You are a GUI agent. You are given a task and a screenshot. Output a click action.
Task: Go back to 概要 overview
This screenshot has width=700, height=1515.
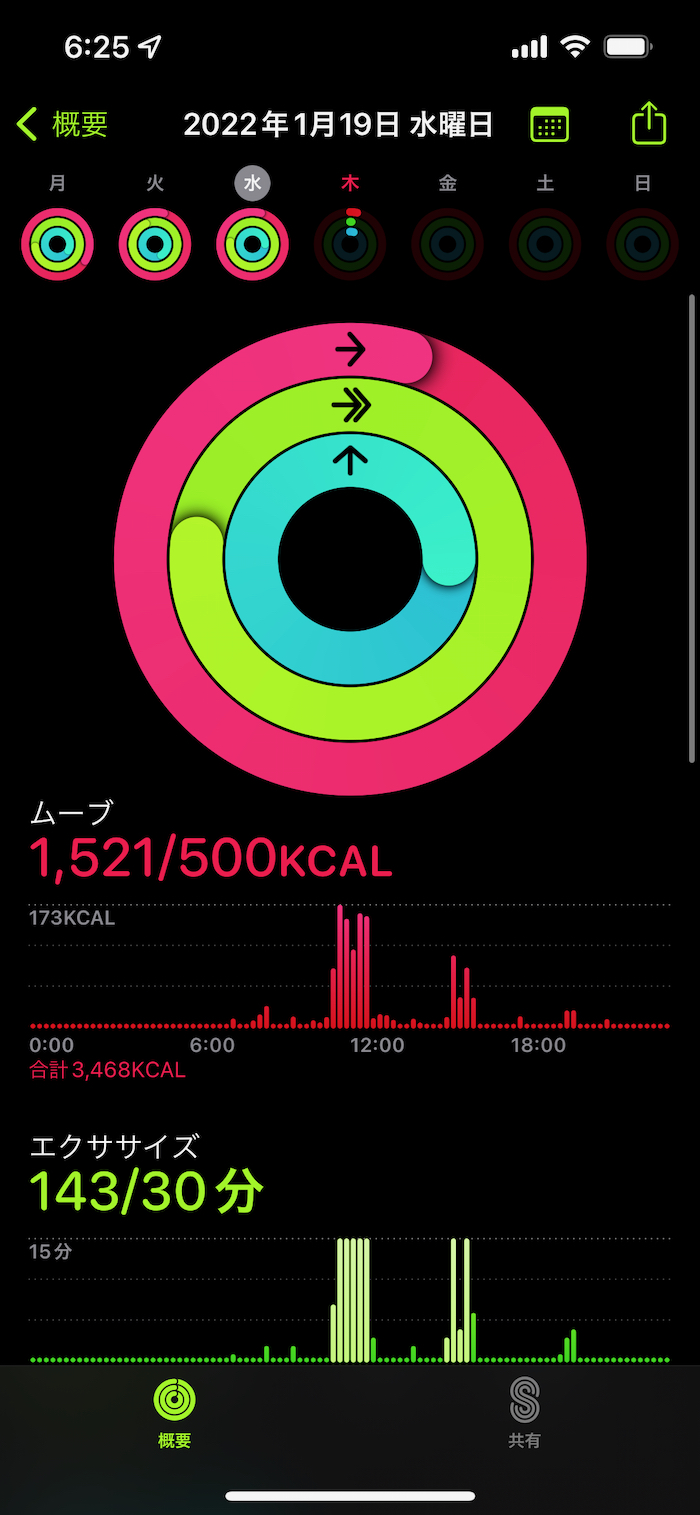[62, 125]
